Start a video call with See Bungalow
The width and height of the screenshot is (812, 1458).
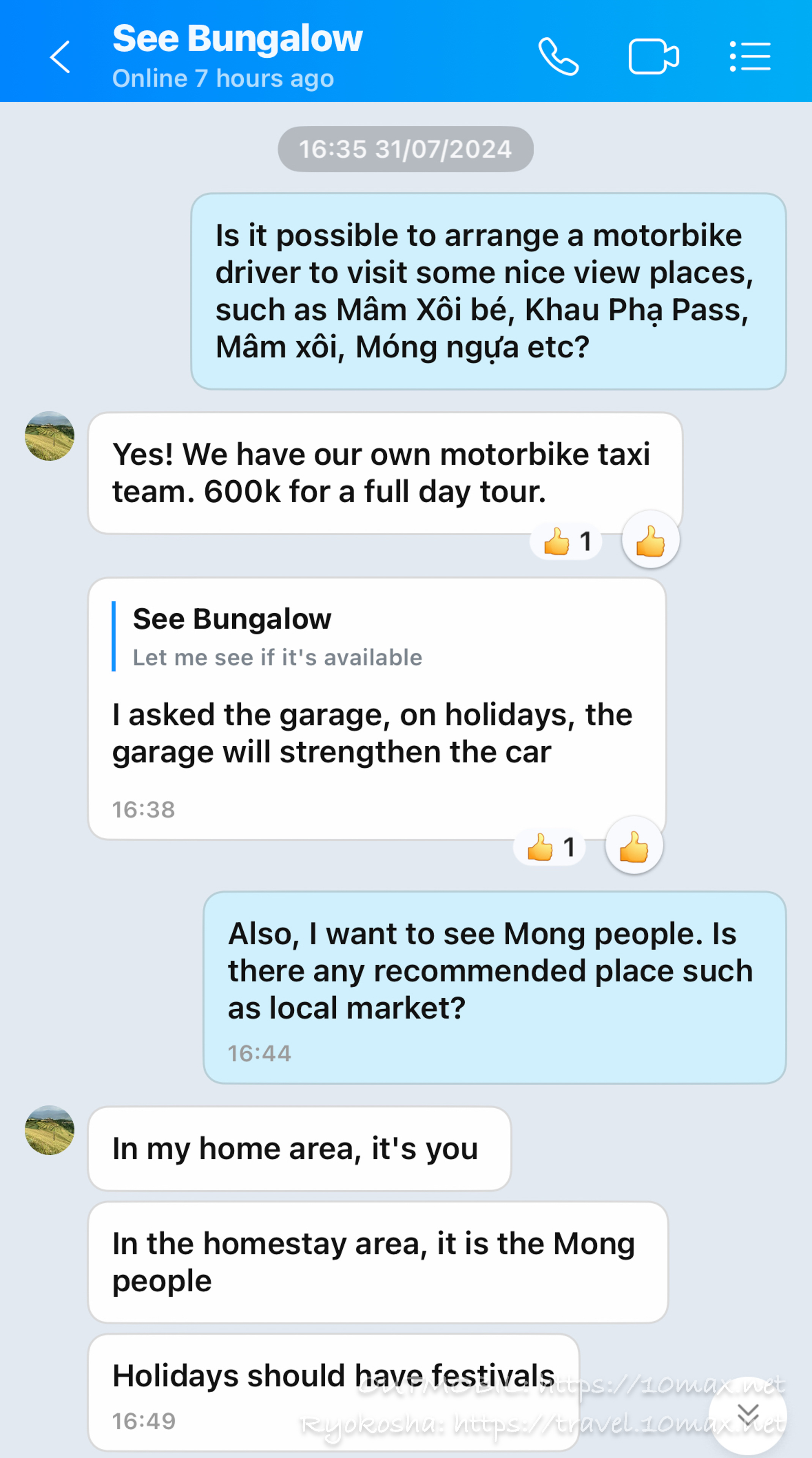654,57
